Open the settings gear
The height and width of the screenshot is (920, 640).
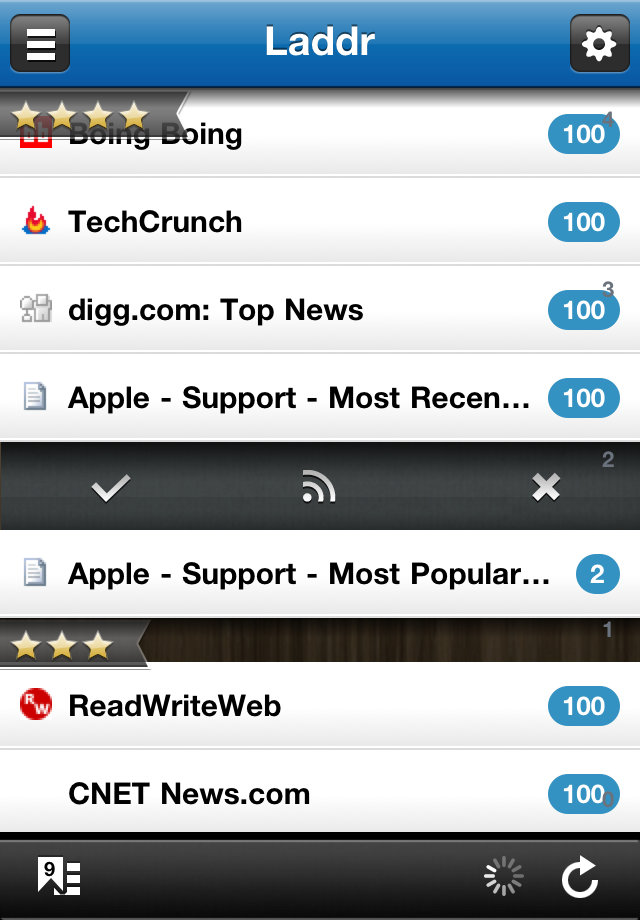(599, 44)
